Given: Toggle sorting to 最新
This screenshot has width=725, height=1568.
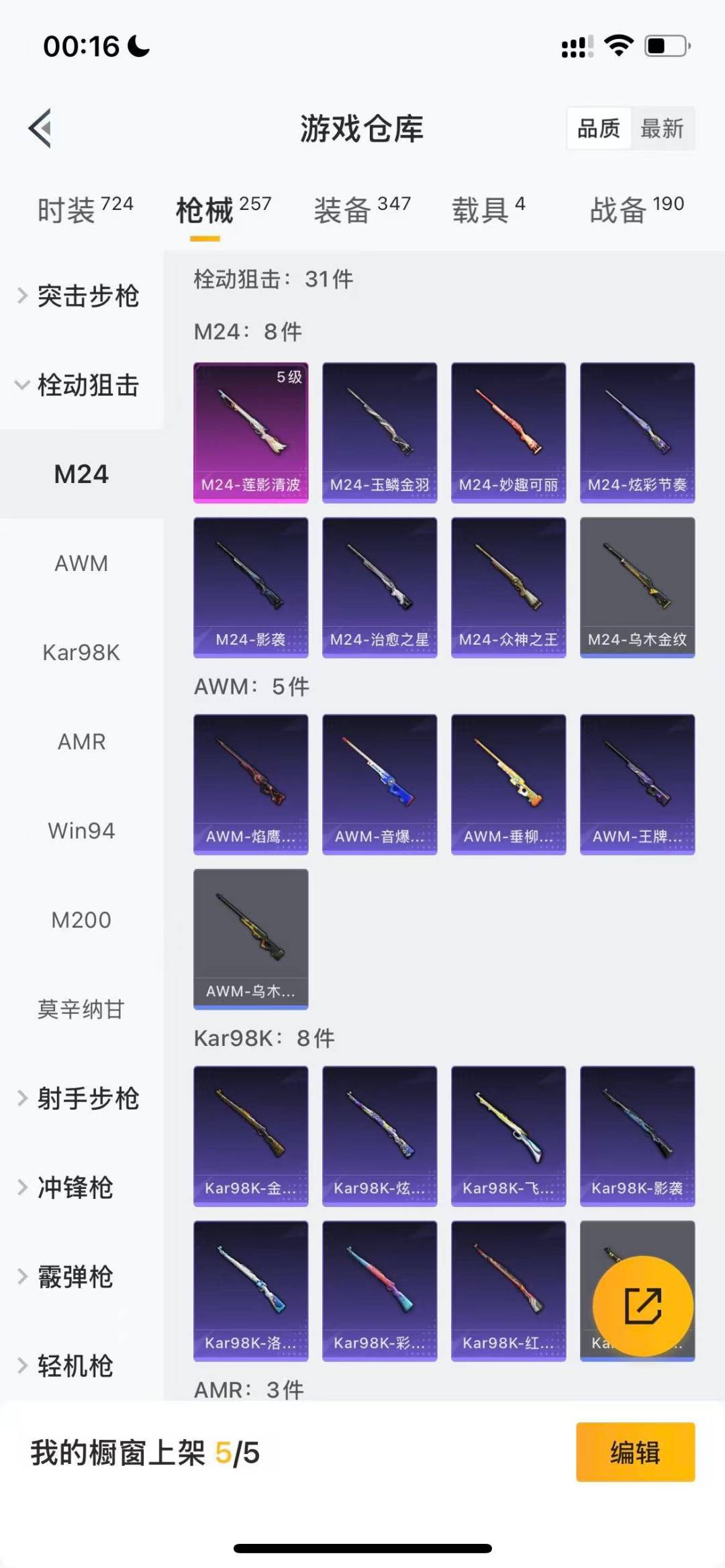Looking at the screenshot, I should pyautogui.click(x=663, y=129).
